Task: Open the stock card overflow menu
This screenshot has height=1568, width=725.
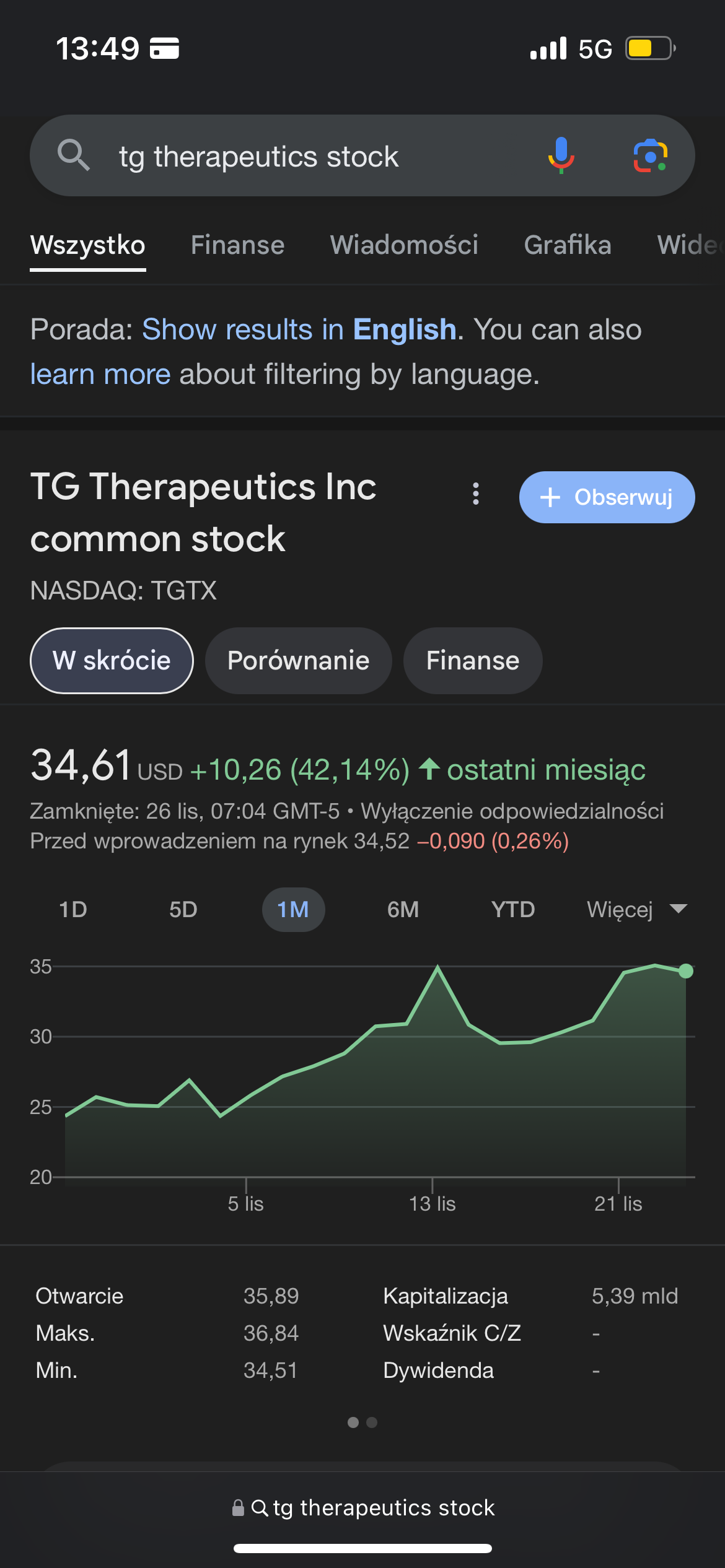Action: coord(476,494)
